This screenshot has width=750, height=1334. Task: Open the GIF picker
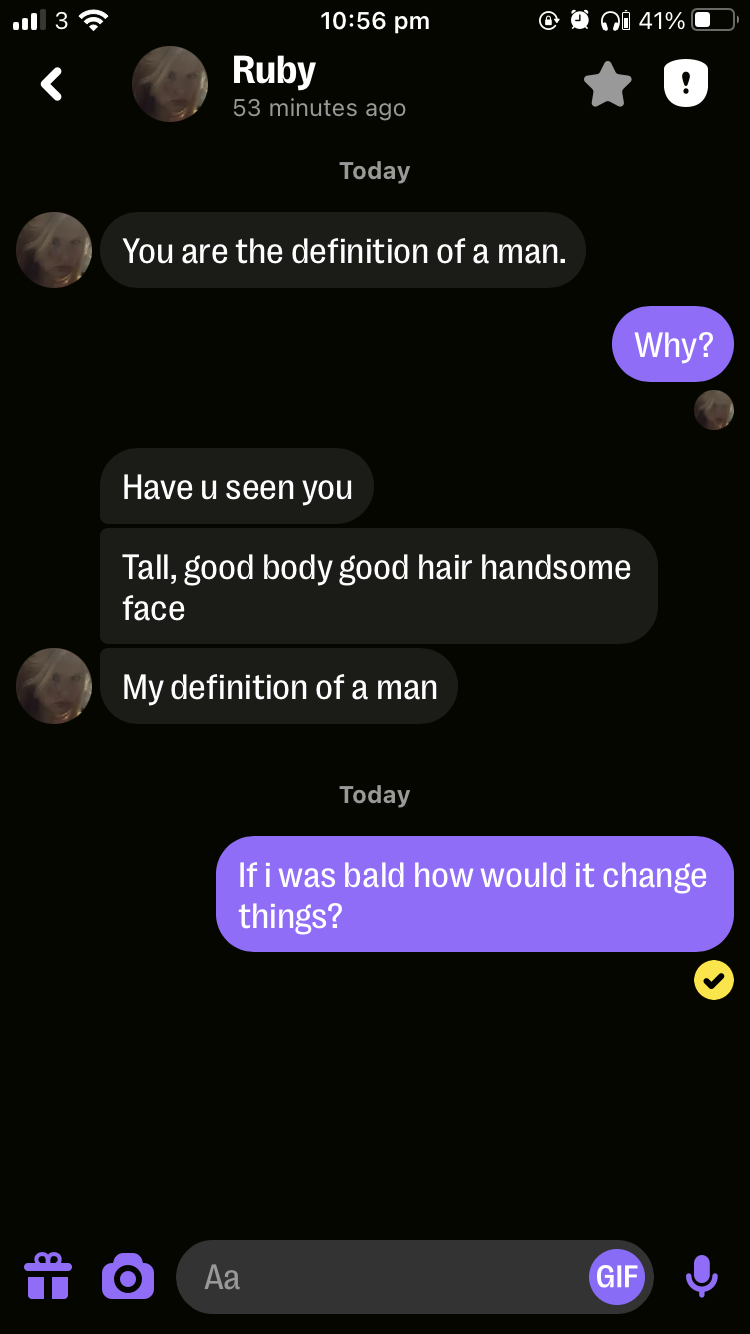617,1277
